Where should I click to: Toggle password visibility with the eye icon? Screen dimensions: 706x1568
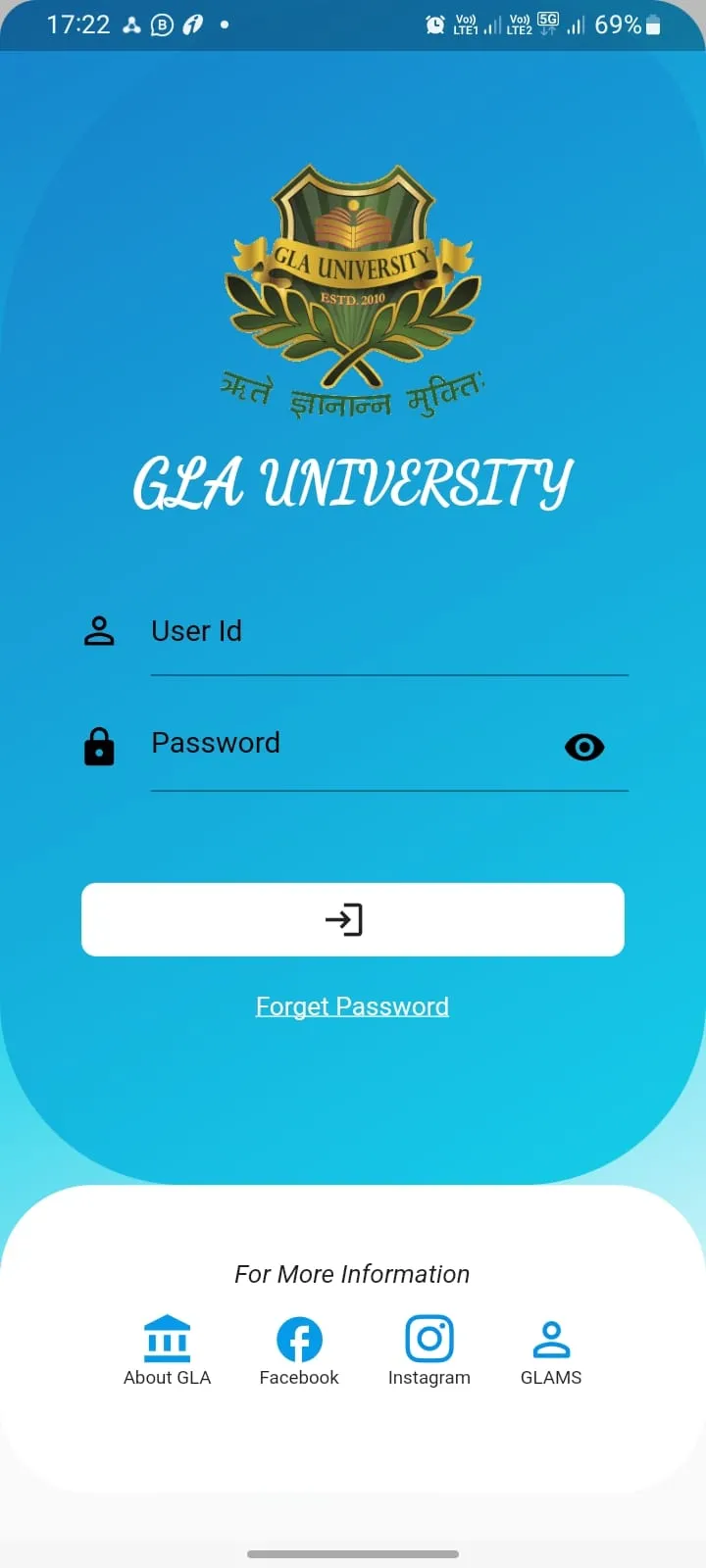click(x=584, y=747)
